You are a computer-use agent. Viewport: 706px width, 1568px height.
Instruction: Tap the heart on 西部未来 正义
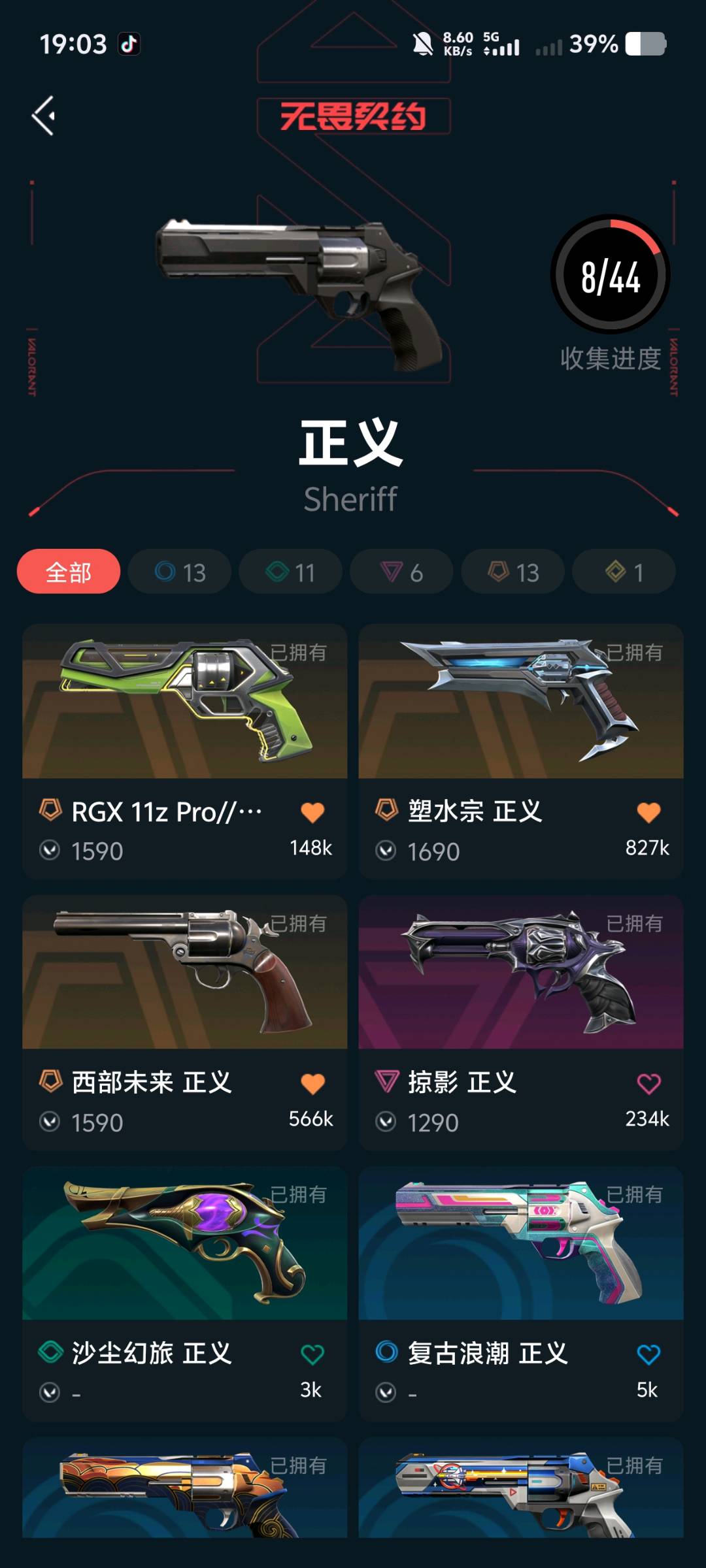pyautogui.click(x=312, y=1083)
